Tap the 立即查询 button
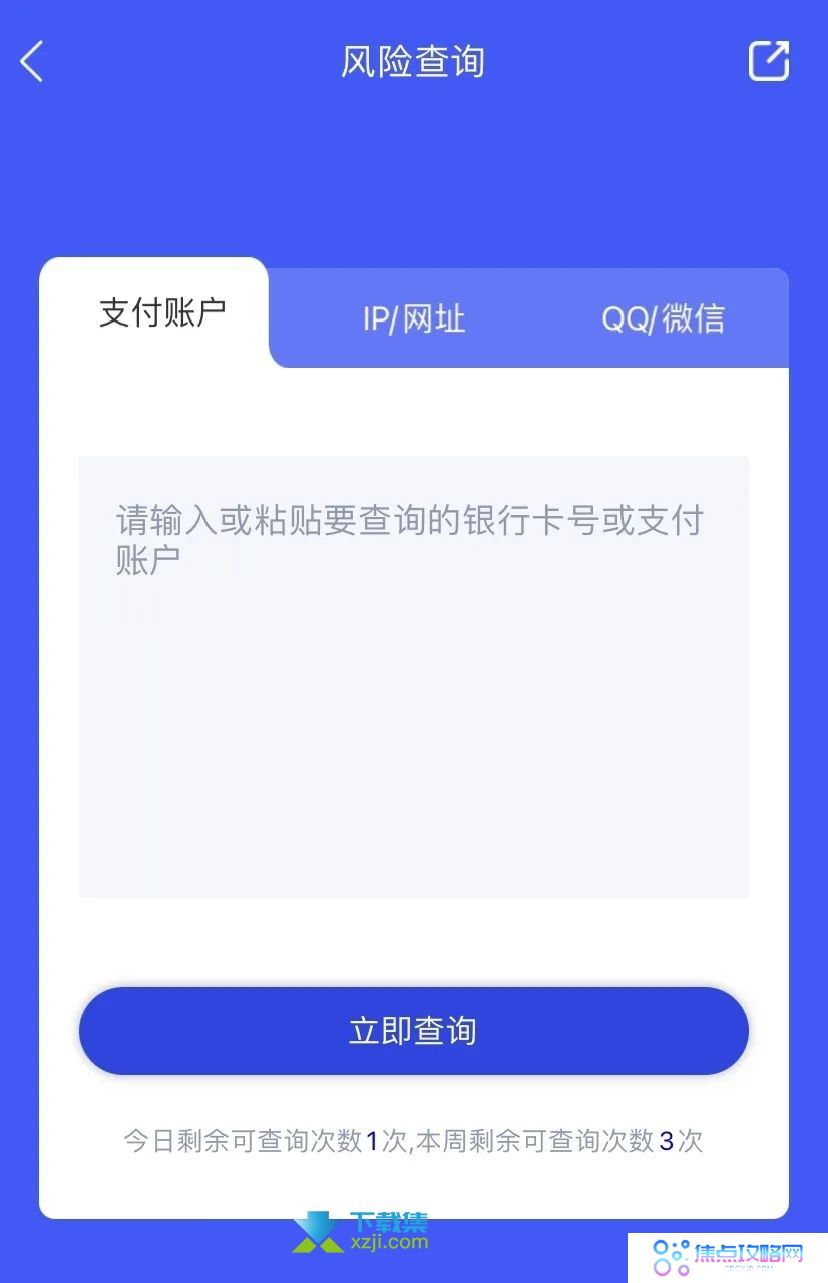Viewport: 828px width, 1283px height. pyautogui.click(x=413, y=1030)
